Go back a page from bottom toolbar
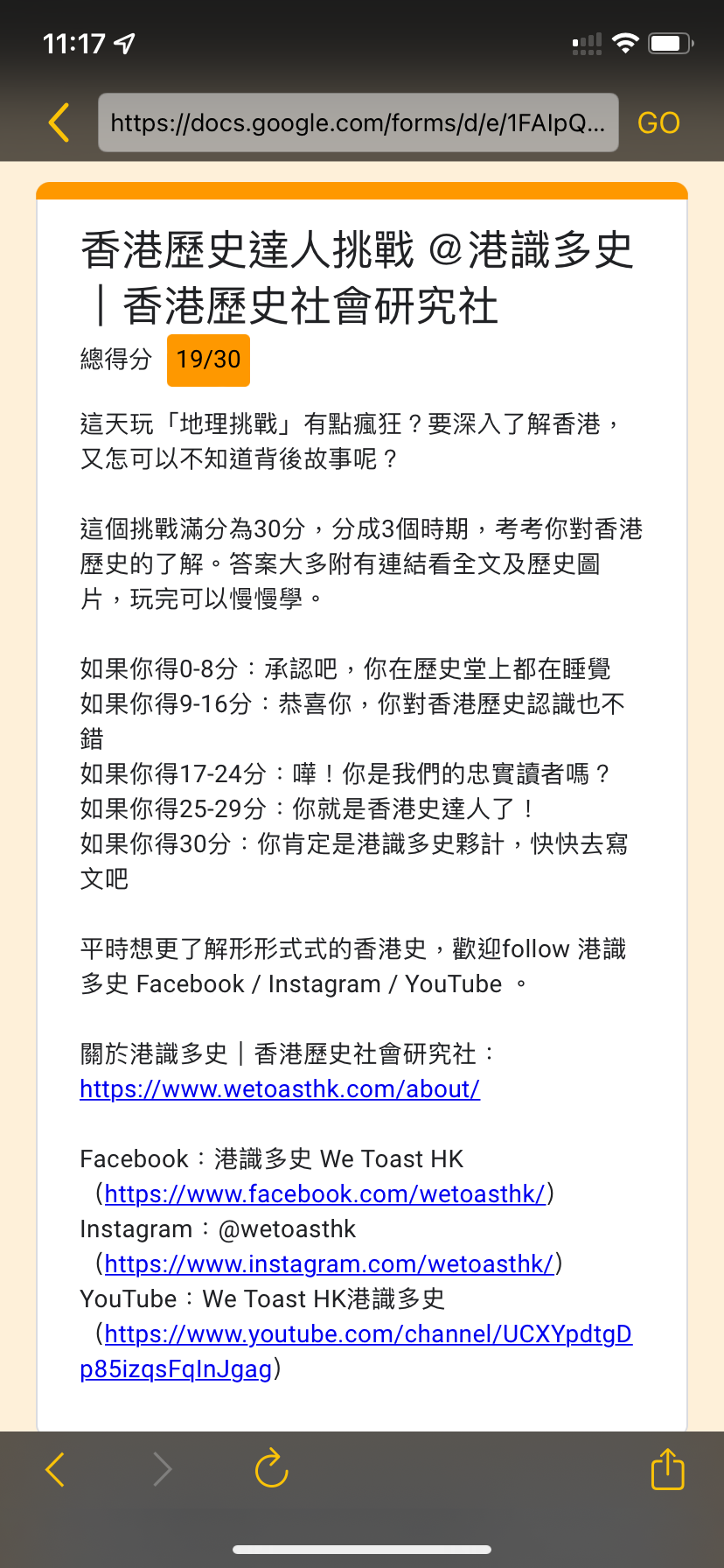The height and width of the screenshot is (1568, 724). tap(55, 1469)
